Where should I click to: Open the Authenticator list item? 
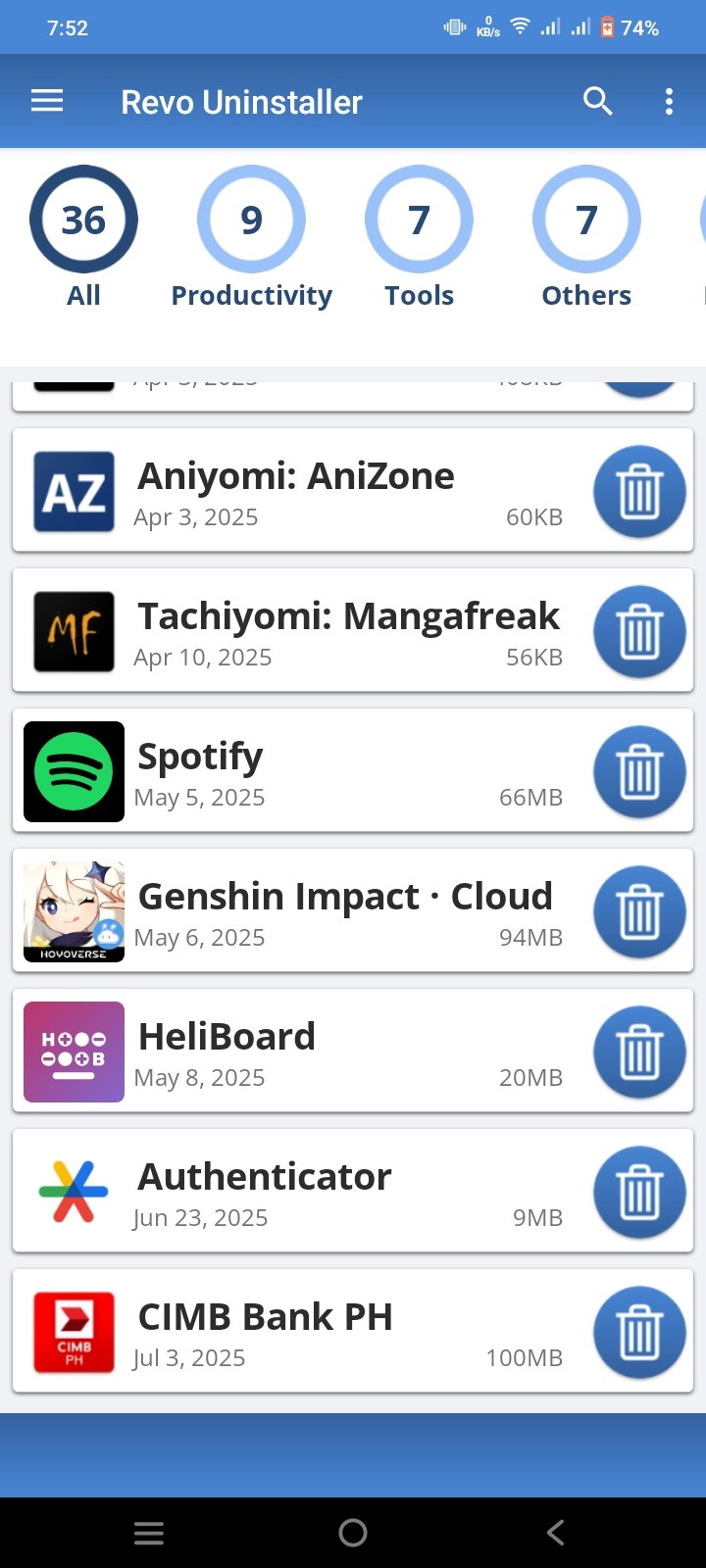tap(294, 1193)
